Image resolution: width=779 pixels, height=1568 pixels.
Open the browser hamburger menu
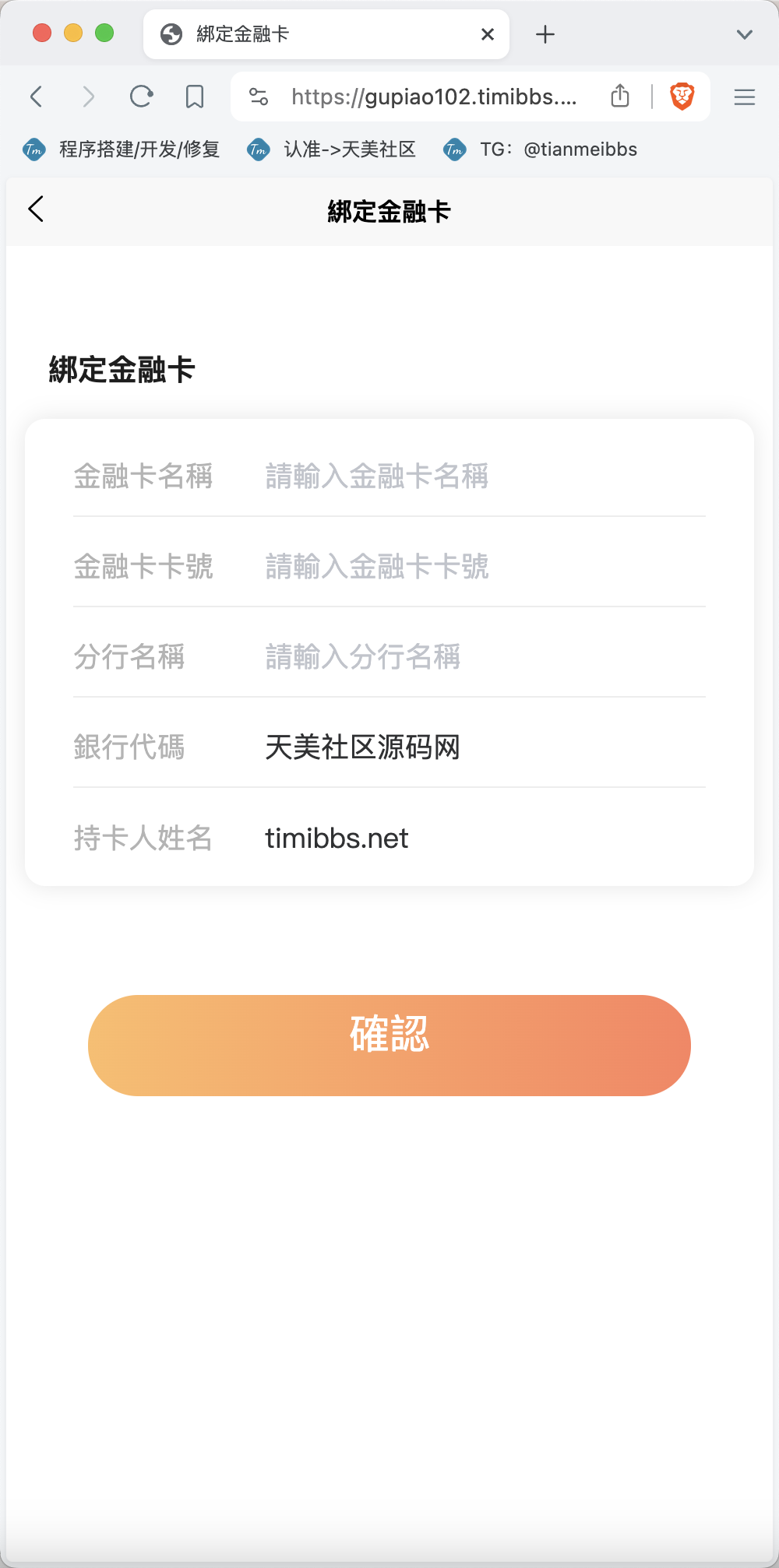(745, 97)
